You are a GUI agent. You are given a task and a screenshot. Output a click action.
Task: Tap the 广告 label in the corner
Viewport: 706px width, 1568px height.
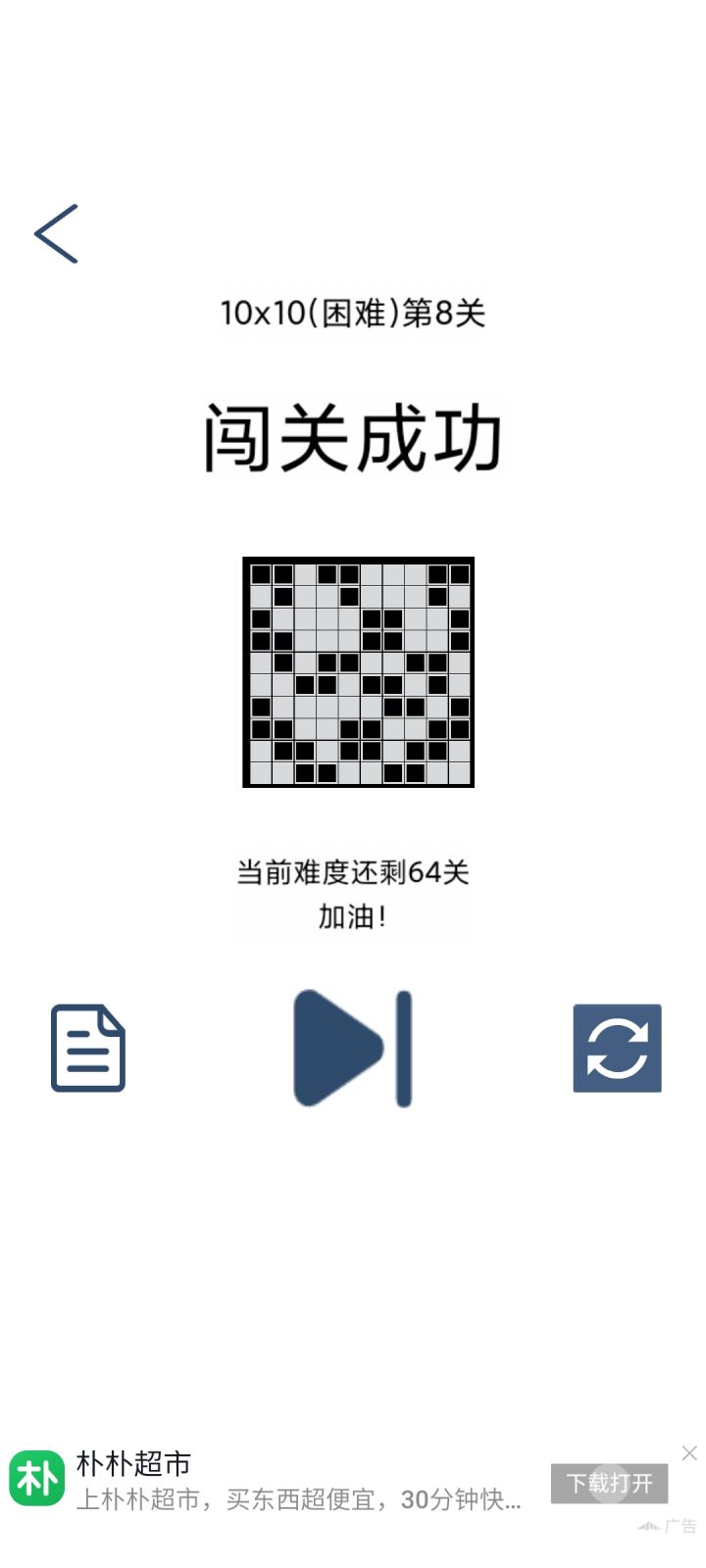(680, 1527)
